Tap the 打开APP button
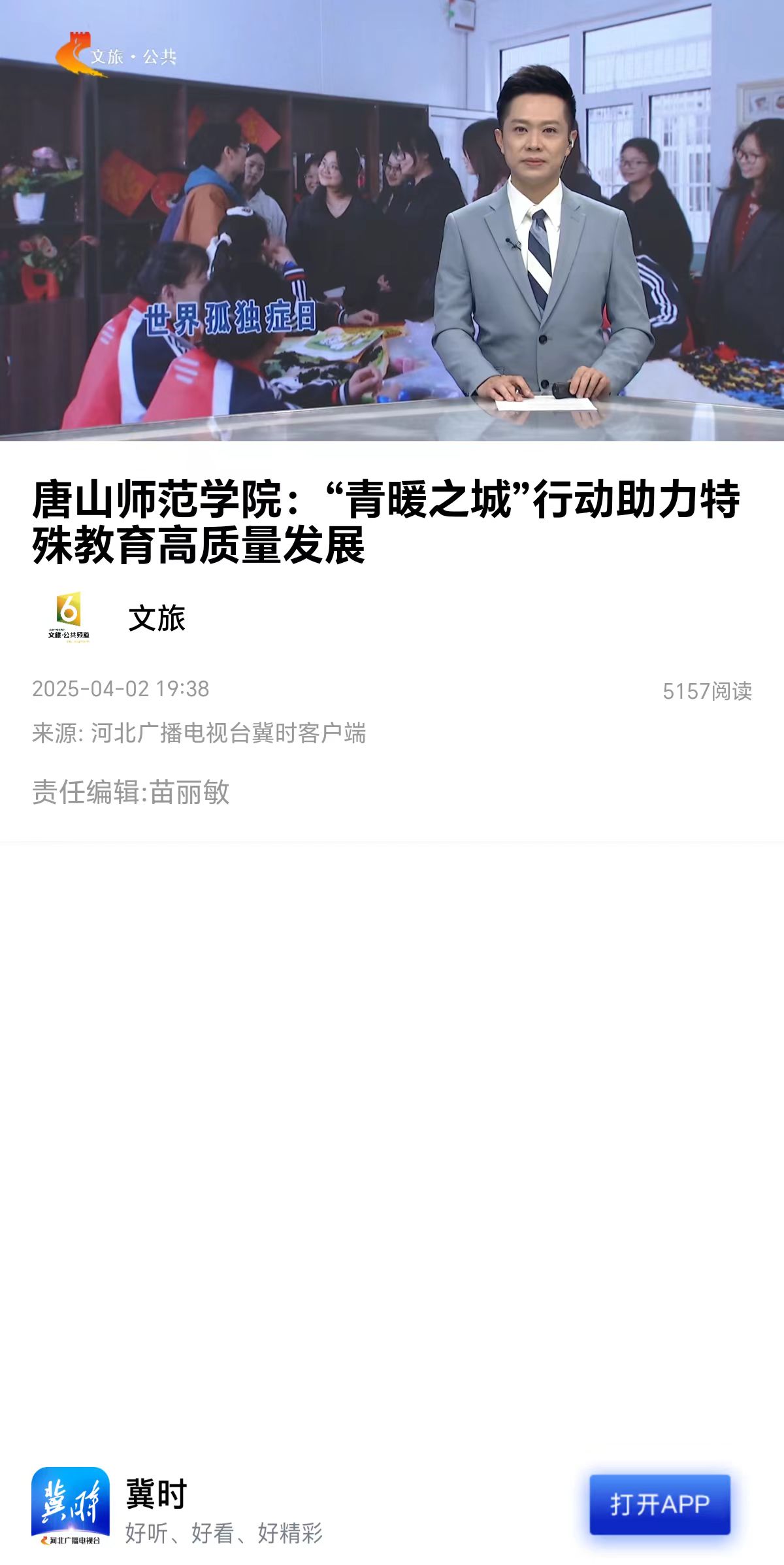The image size is (784, 1565). 659,1504
